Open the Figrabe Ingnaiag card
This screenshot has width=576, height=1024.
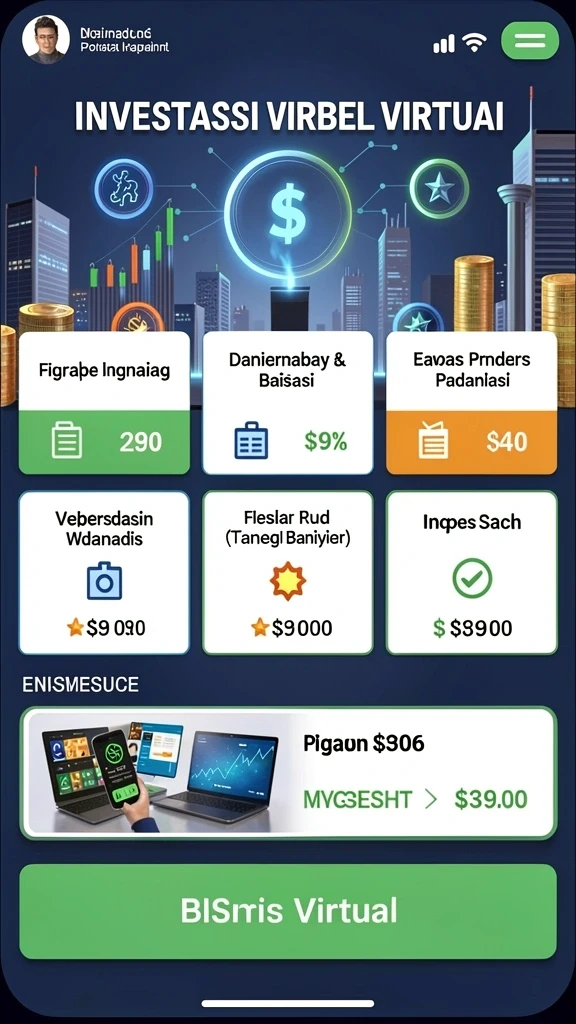[104, 403]
